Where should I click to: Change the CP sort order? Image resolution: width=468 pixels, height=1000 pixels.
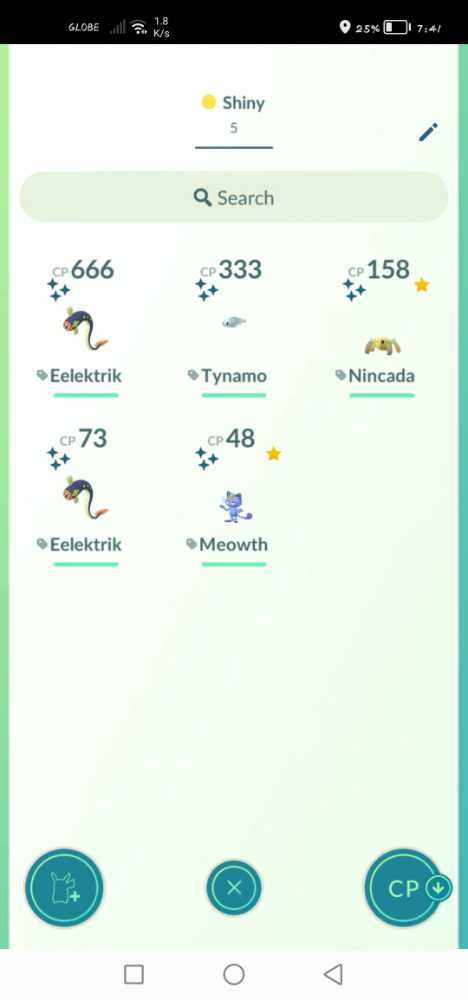[x=408, y=888]
